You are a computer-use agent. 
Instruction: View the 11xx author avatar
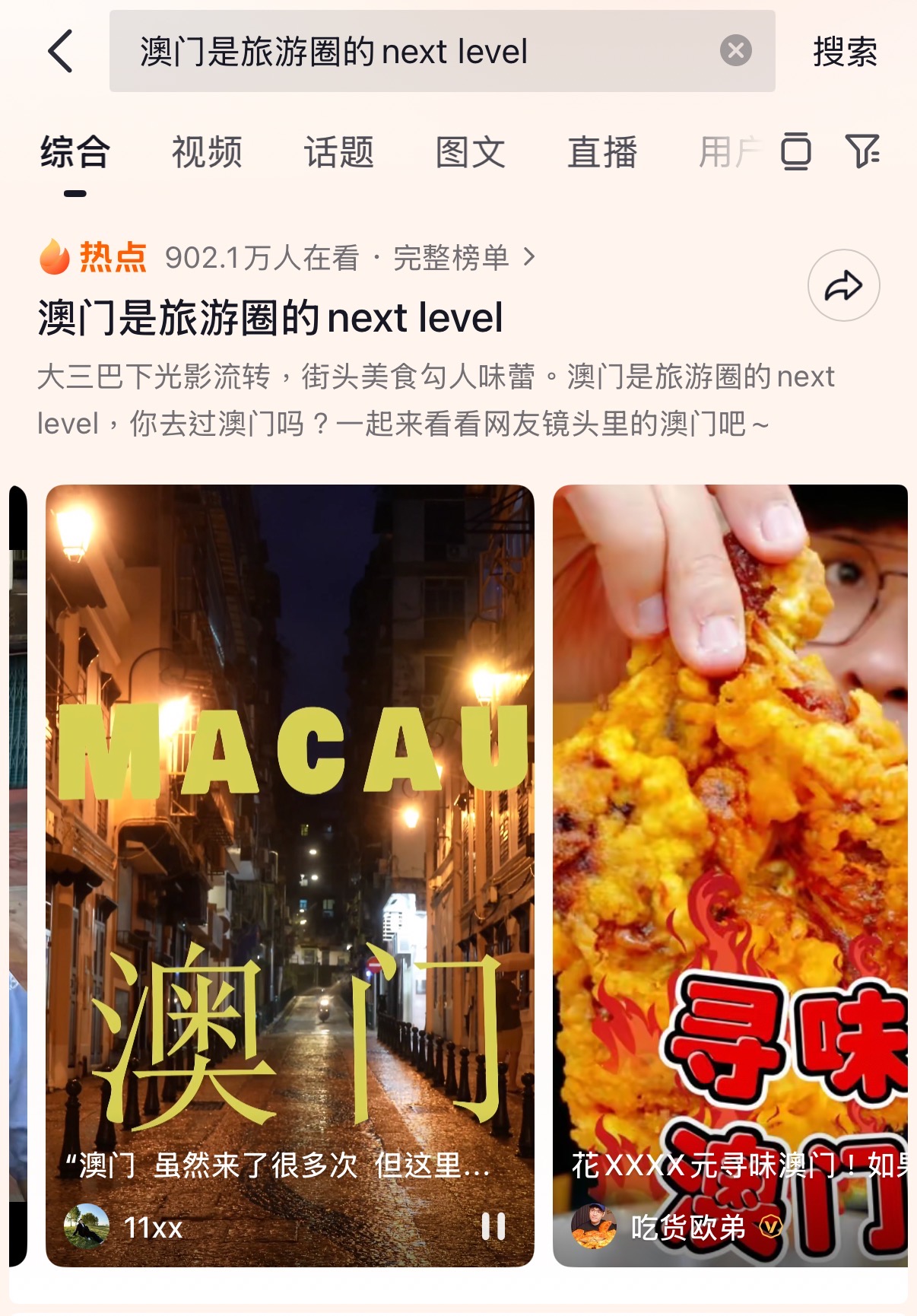pos(86,1226)
